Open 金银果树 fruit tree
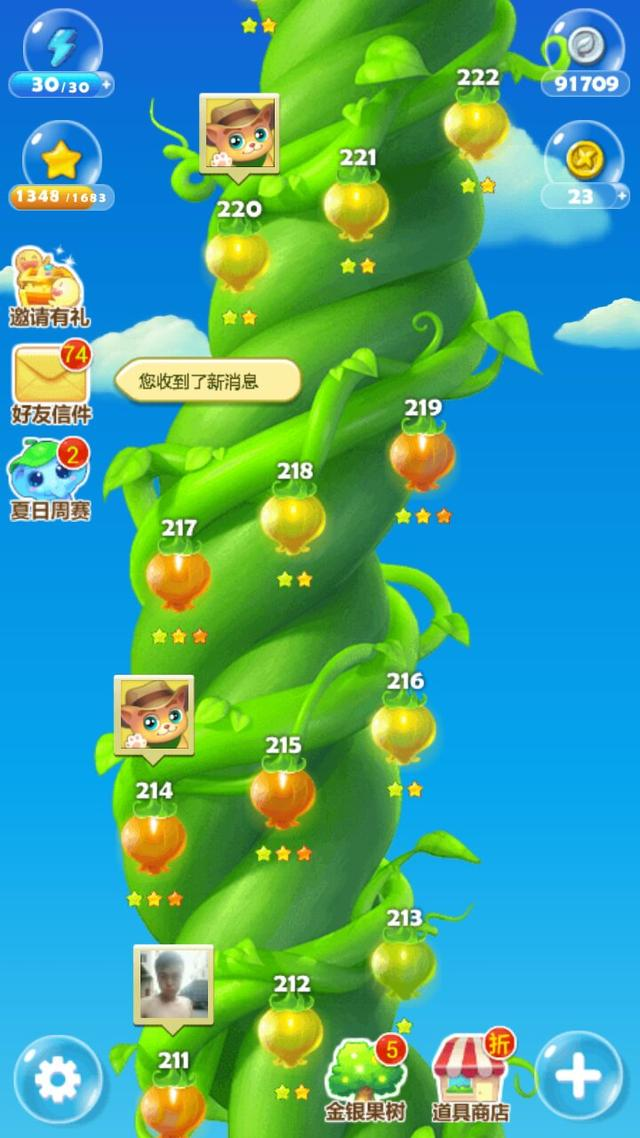Image resolution: width=640 pixels, height=1138 pixels. pos(364,1079)
